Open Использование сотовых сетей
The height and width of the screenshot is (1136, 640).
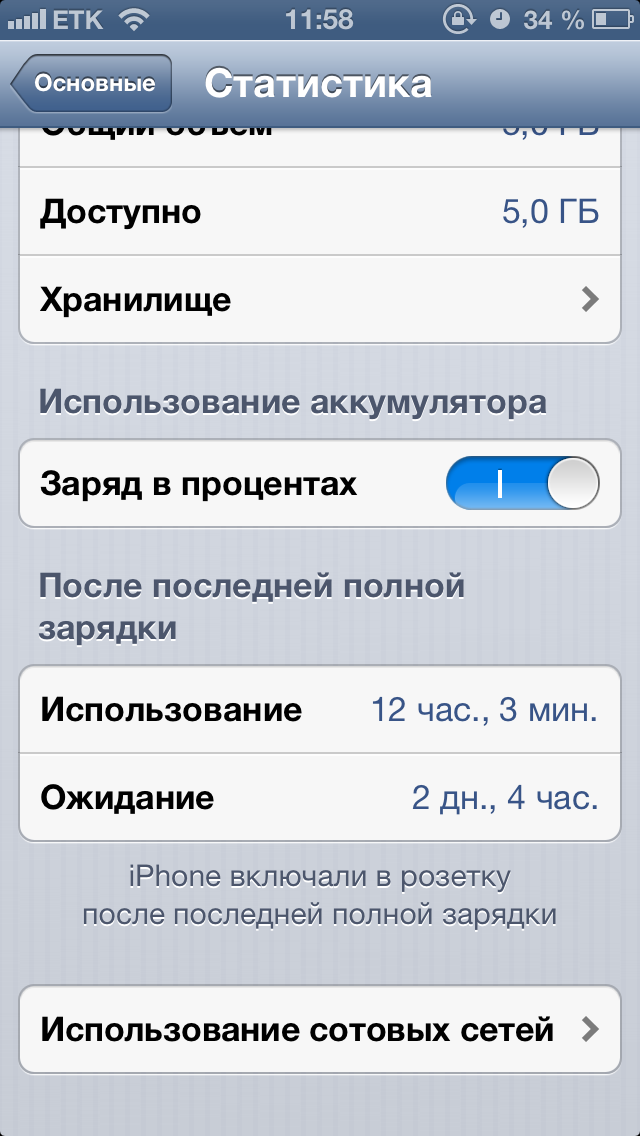pyautogui.click(x=320, y=1029)
